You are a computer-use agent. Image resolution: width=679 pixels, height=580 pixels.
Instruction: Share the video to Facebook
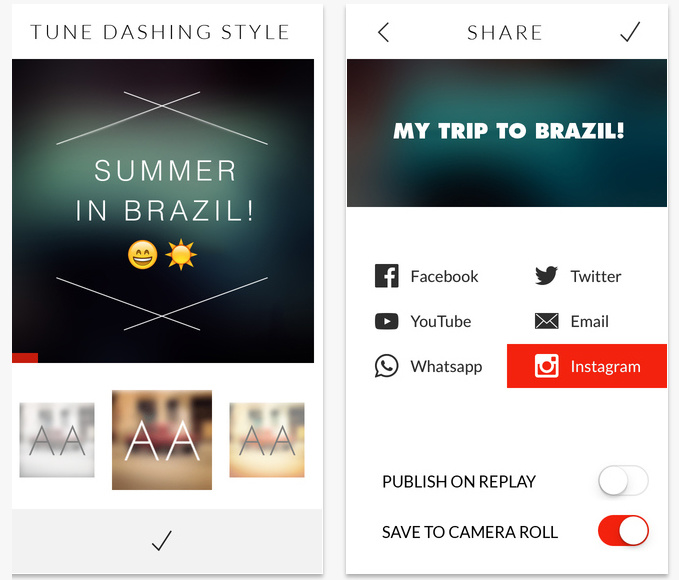pyautogui.click(x=427, y=276)
